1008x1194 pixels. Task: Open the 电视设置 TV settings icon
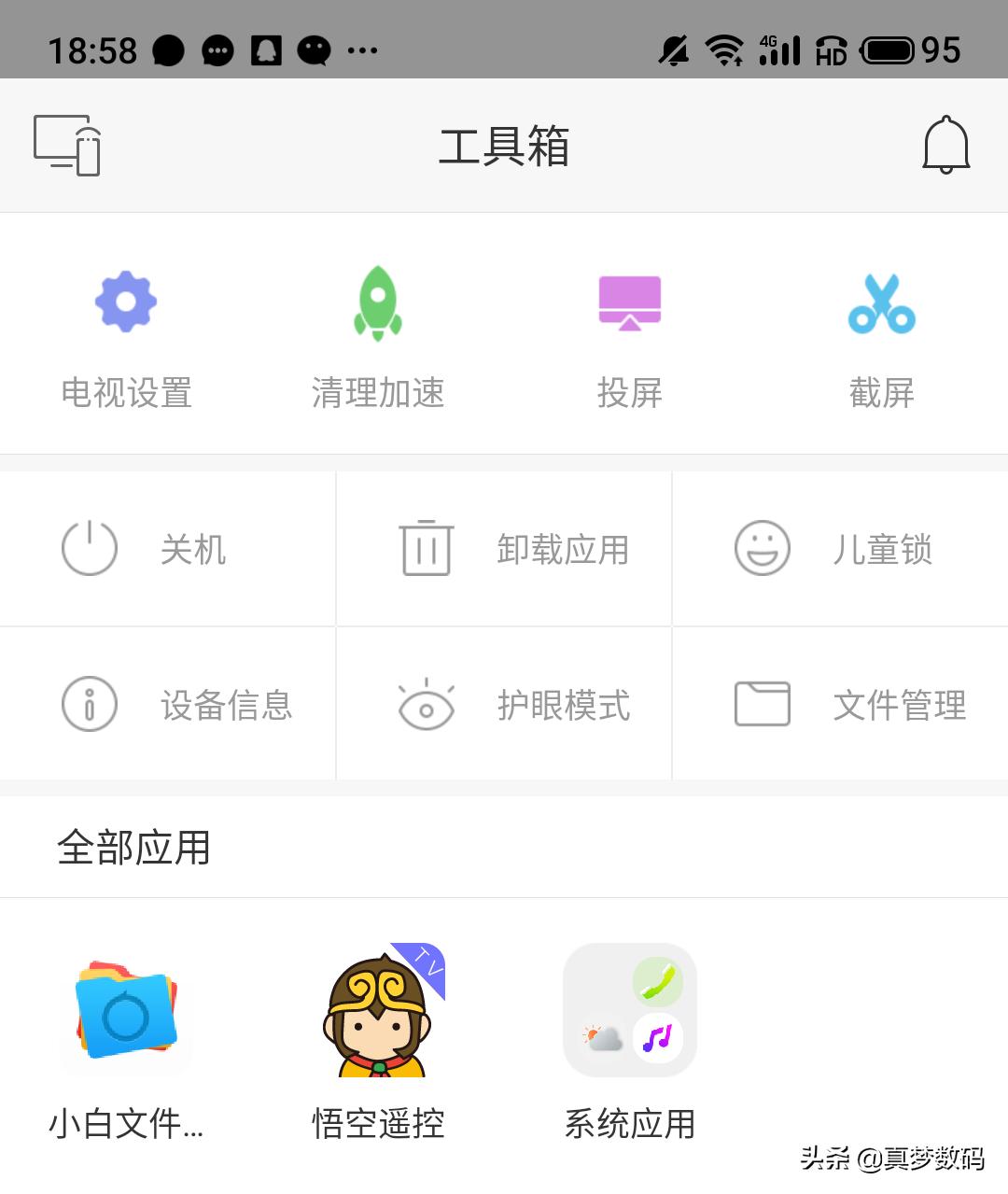[x=125, y=302]
